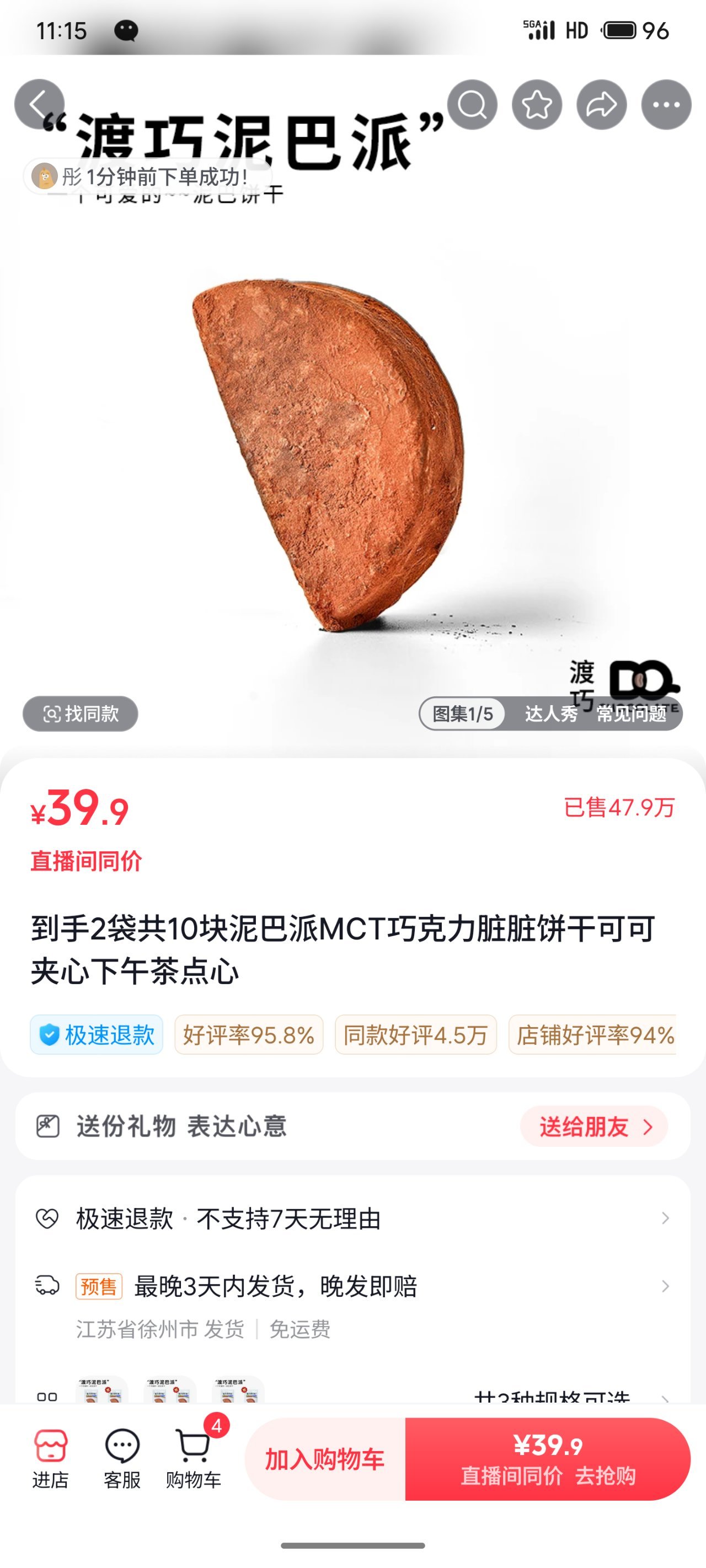Screen dimensions: 706x1568
Task: Tap 加入购物车 to add item
Action: click(325, 1459)
